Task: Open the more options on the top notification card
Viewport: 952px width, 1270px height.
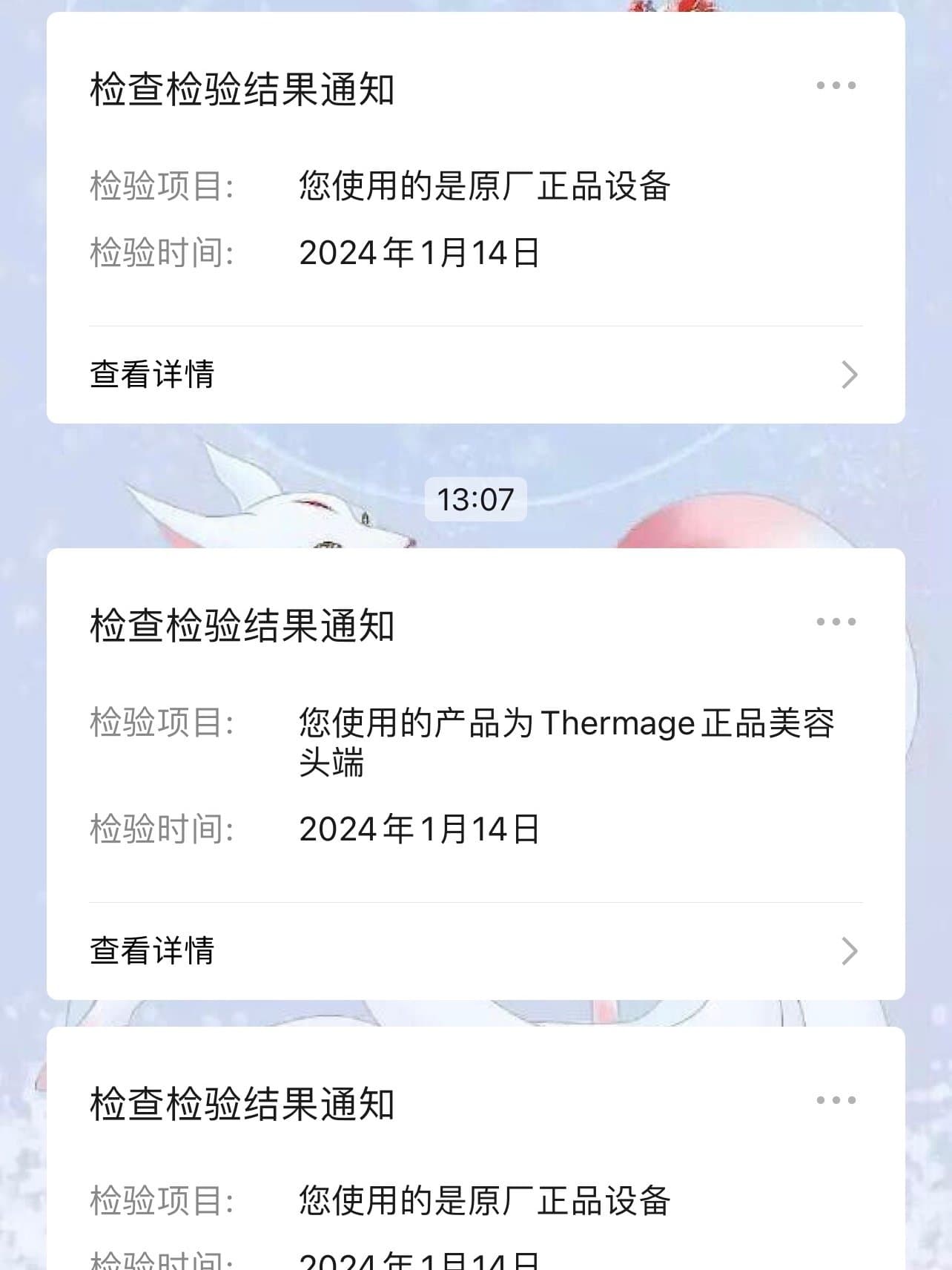Action: [836, 85]
